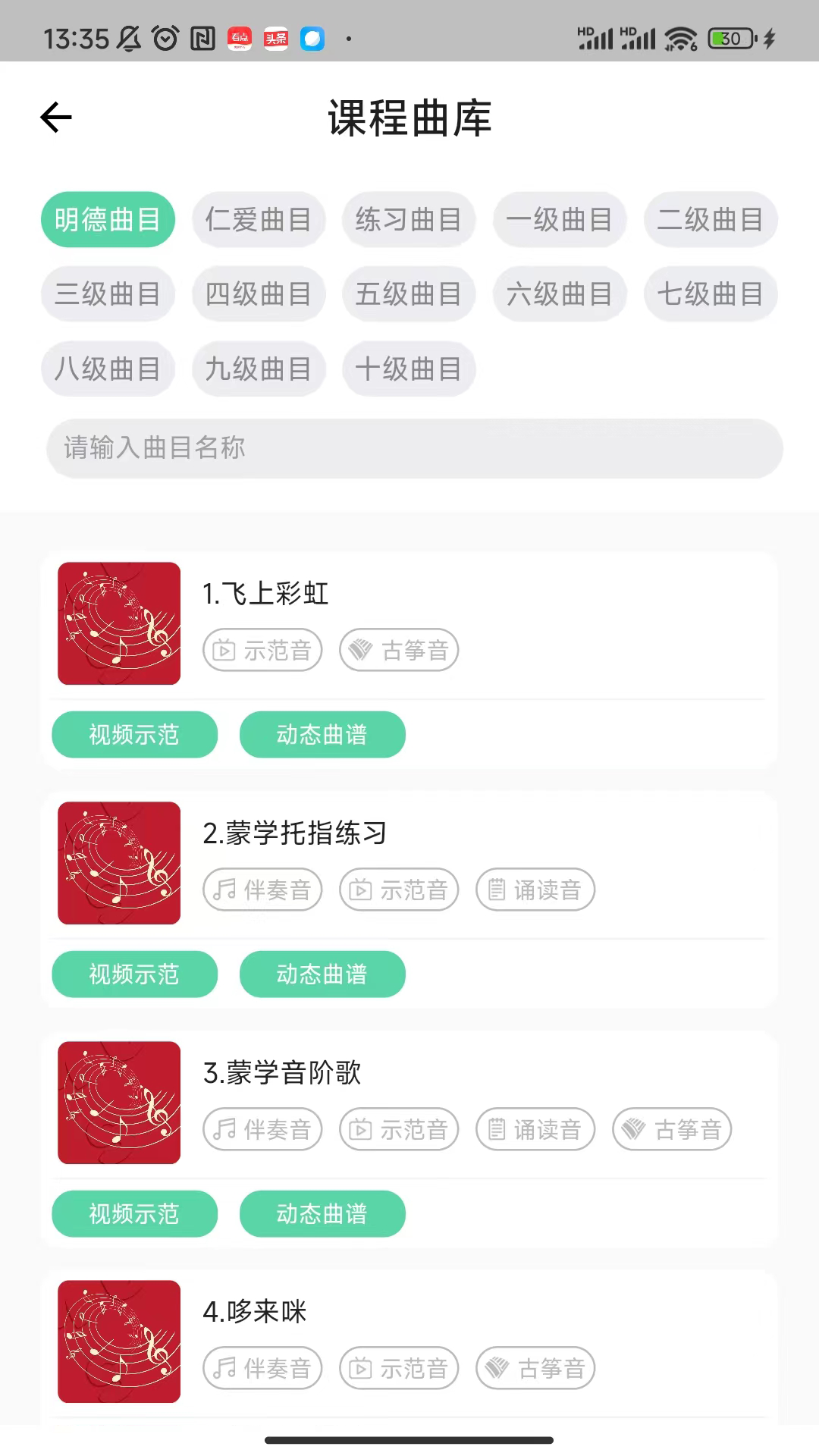Switch to the 练习曲目 category
819x1456 pixels.
point(409,219)
